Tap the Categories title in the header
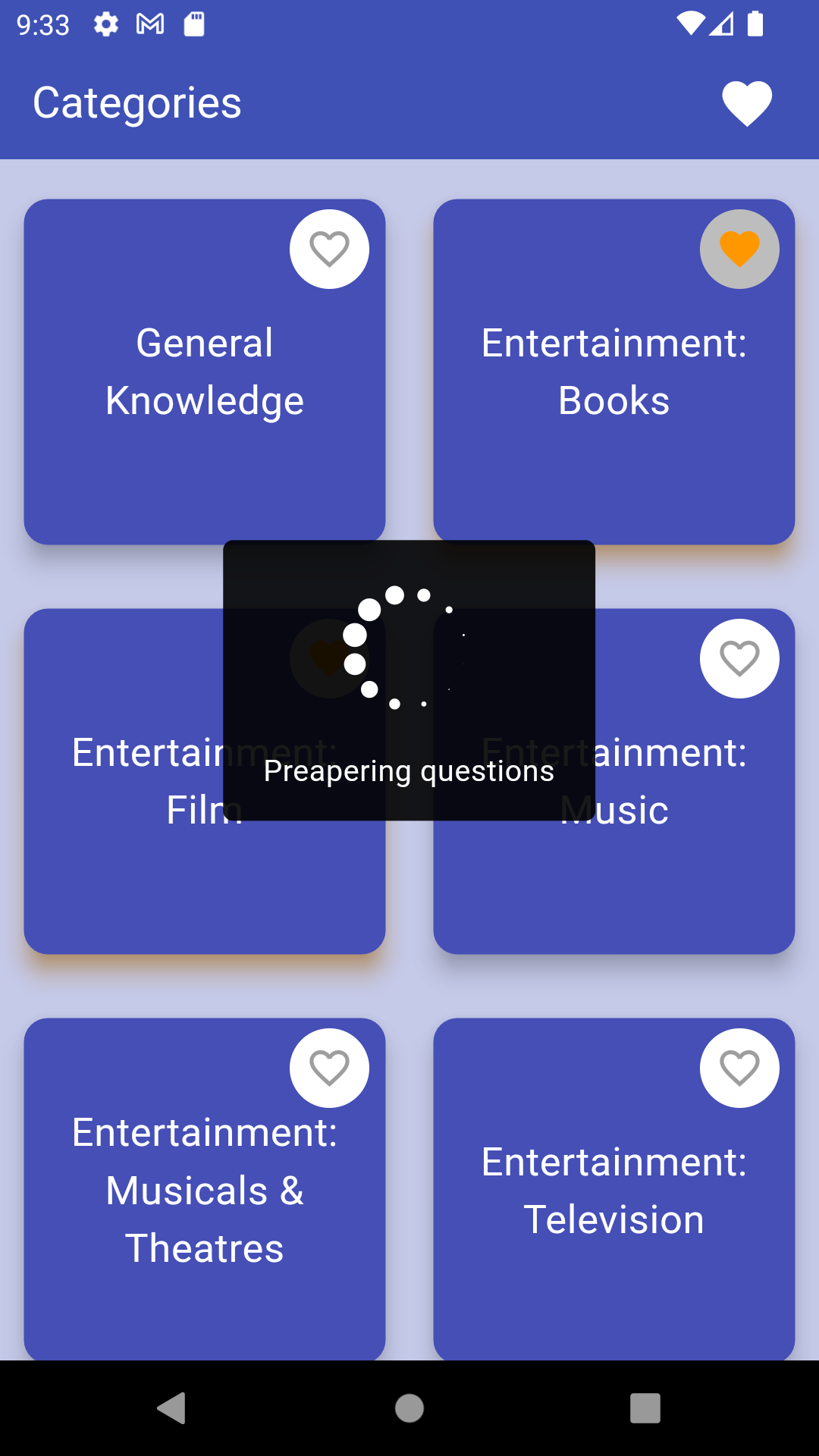 coord(136,102)
